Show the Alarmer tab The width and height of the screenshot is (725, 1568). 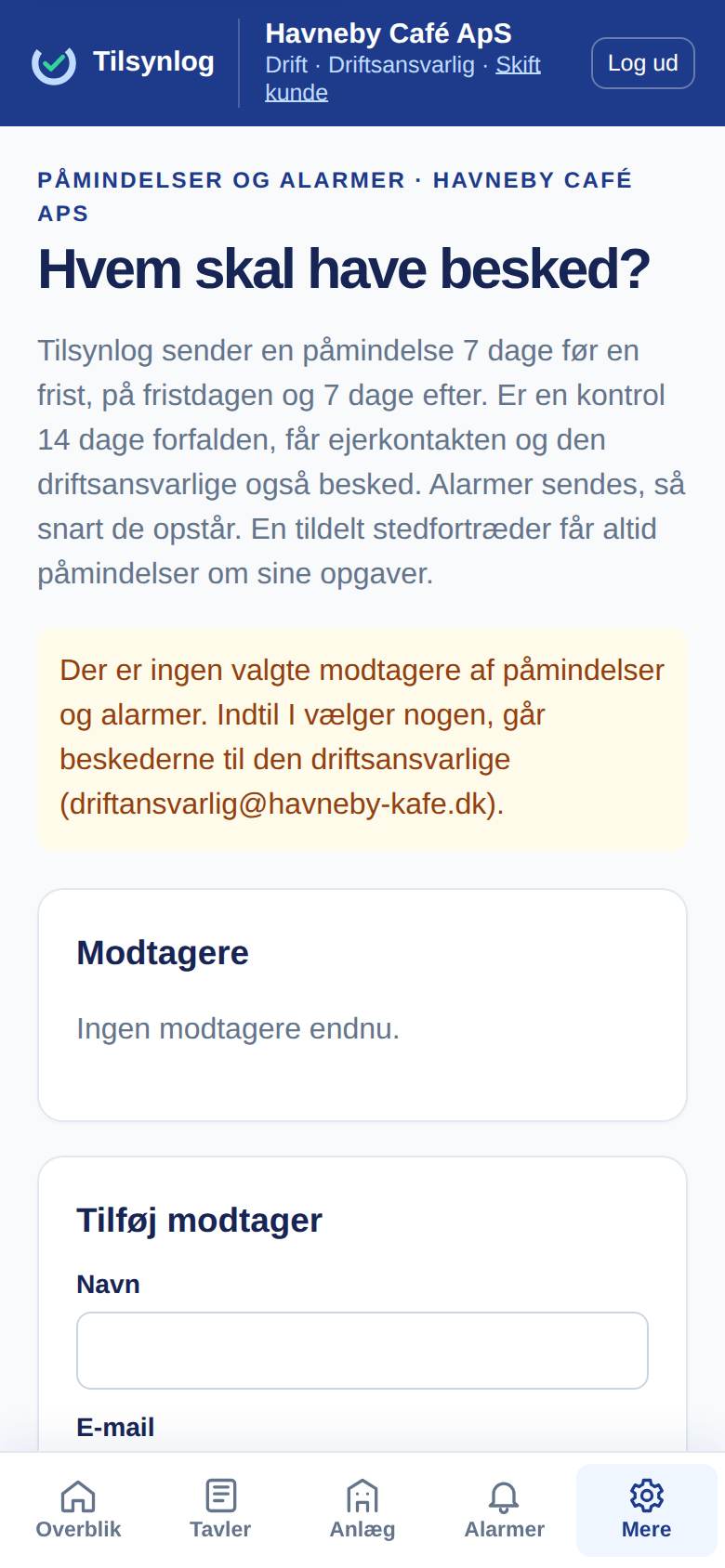(x=505, y=1510)
